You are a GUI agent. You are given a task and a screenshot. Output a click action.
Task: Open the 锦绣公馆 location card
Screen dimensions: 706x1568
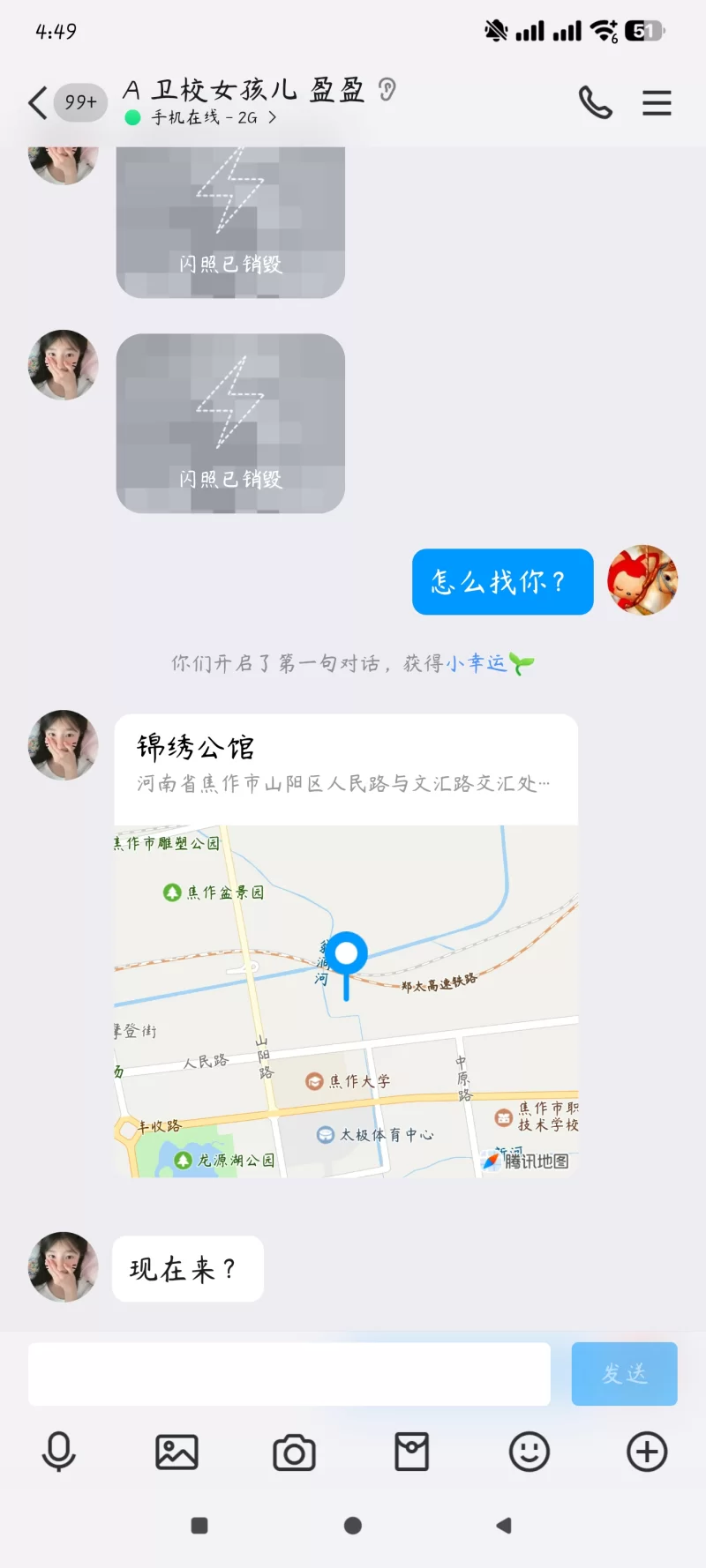coord(346,944)
